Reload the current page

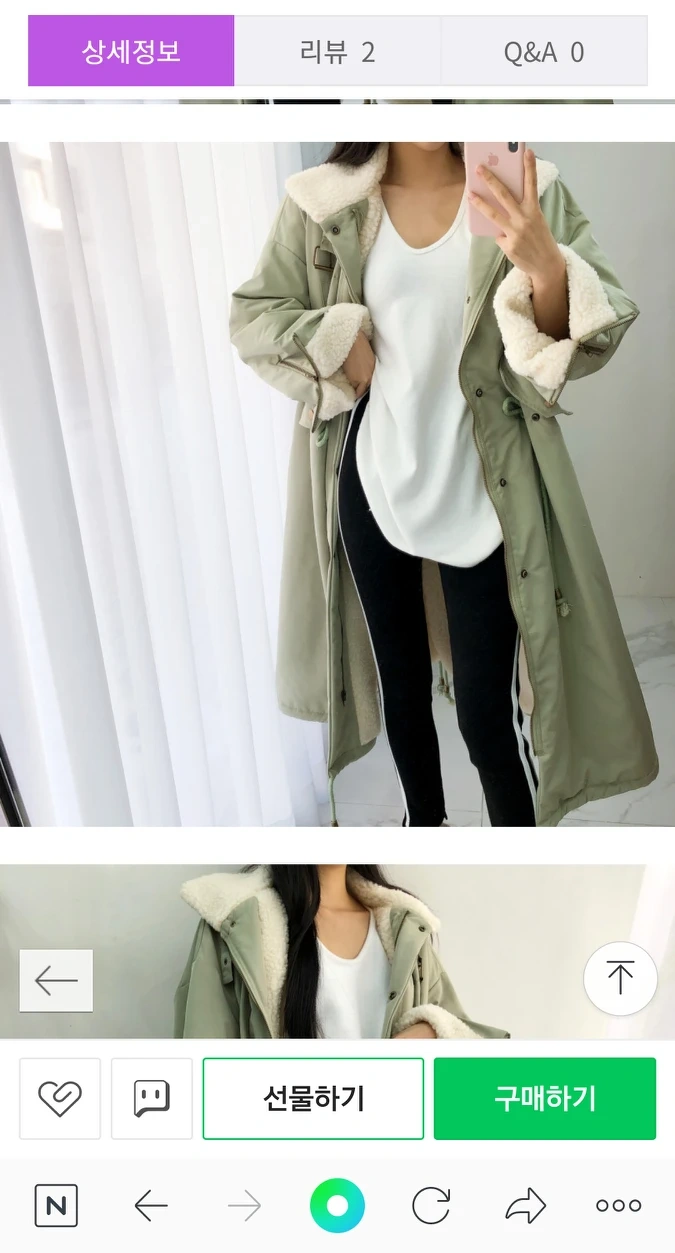tap(431, 1206)
